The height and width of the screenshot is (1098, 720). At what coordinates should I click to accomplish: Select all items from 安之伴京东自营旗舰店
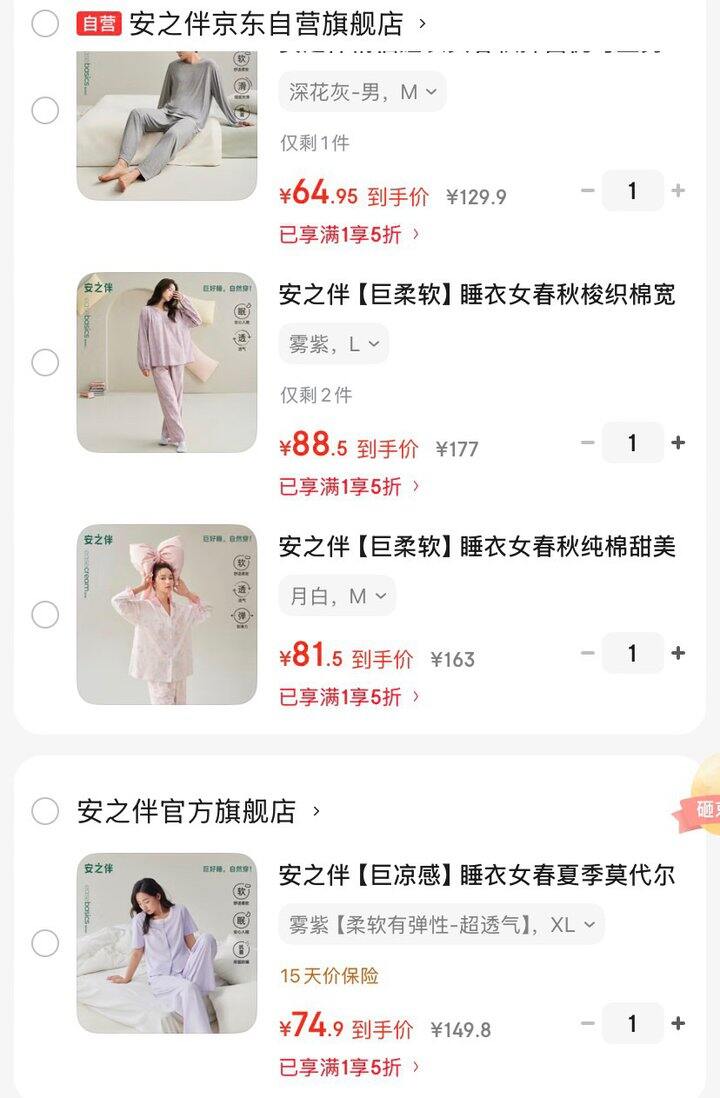coord(45,23)
